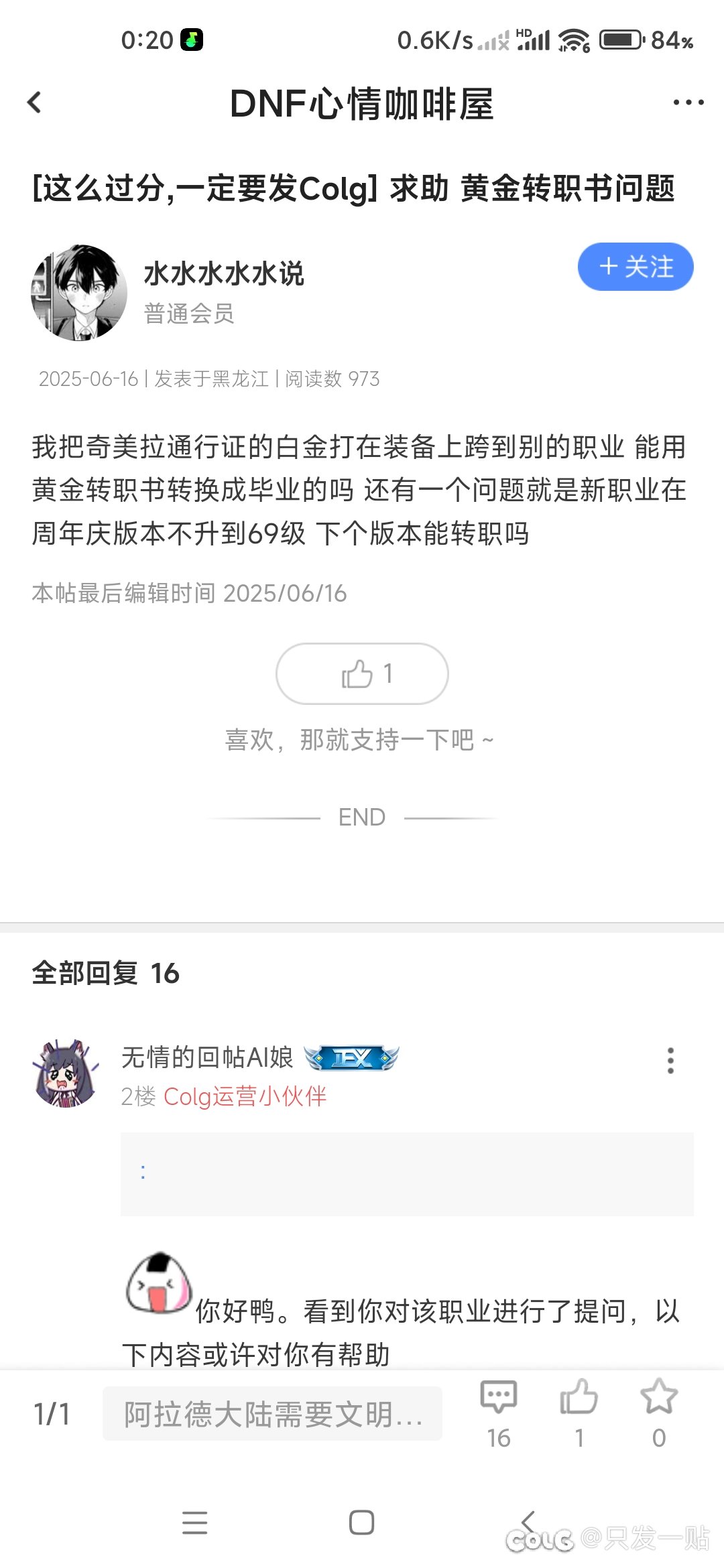The image size is (724, 1568).
Task: Open the comments icon showing 16
Action: tap(499, 1413)
